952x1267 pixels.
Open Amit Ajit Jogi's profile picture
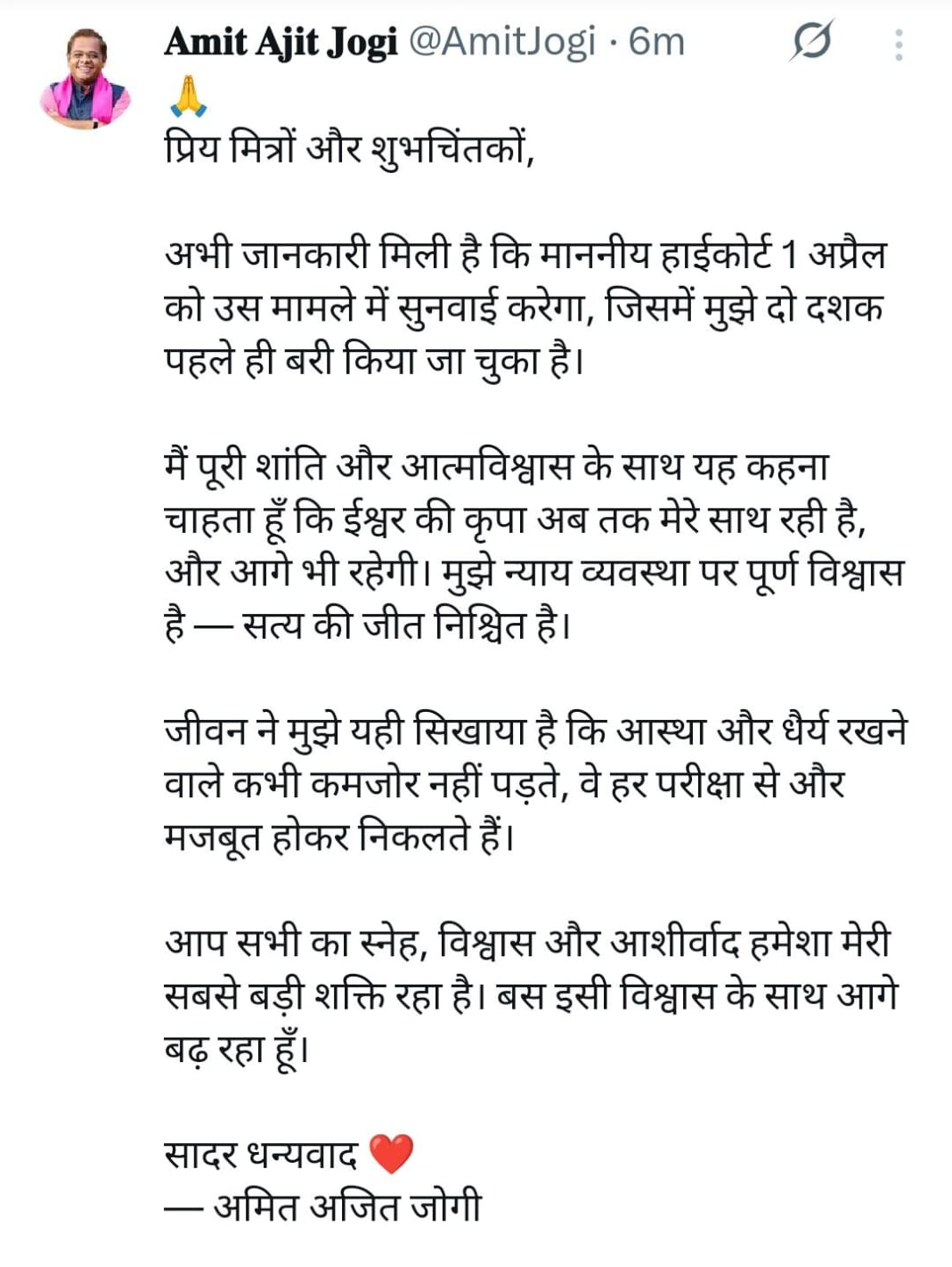(85, 78)
